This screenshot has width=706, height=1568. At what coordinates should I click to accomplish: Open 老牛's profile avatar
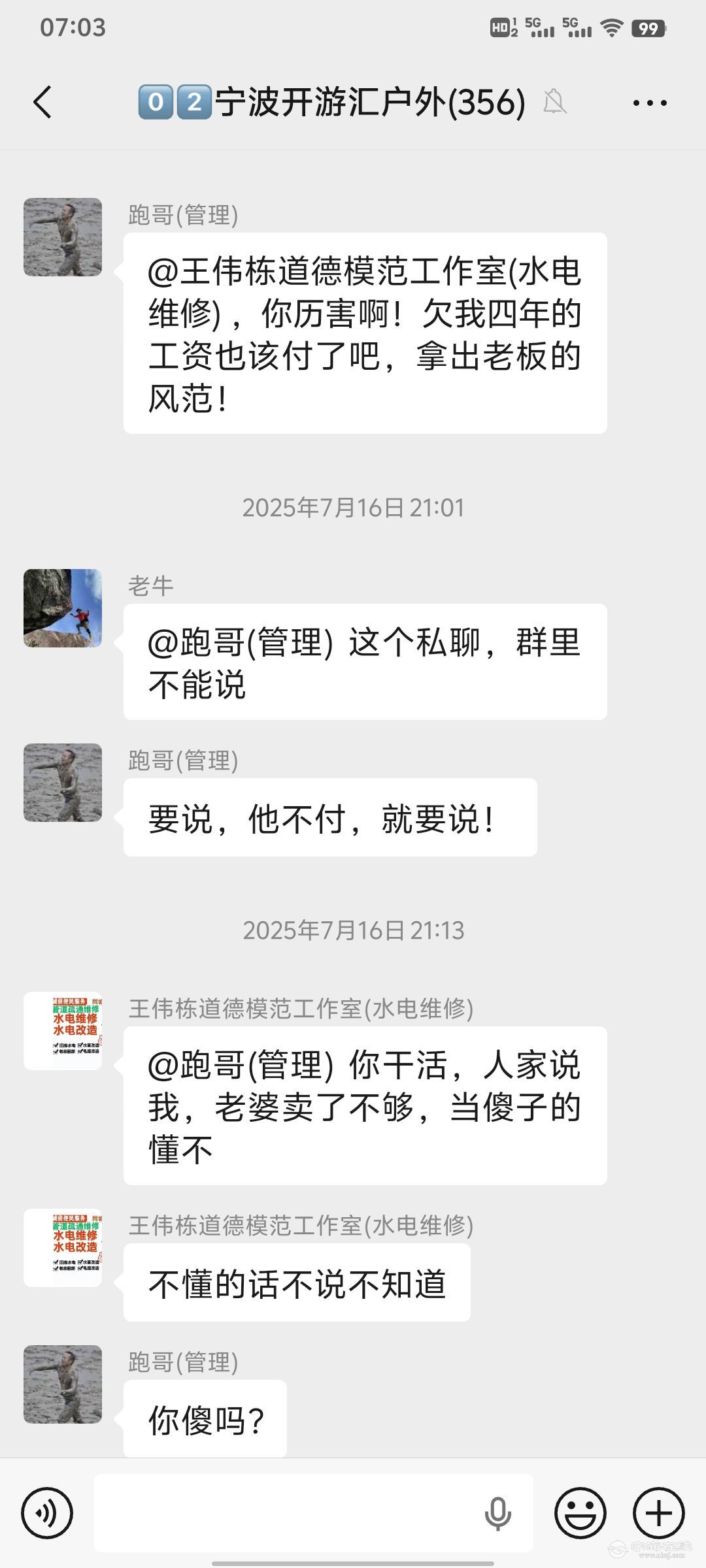63,608
